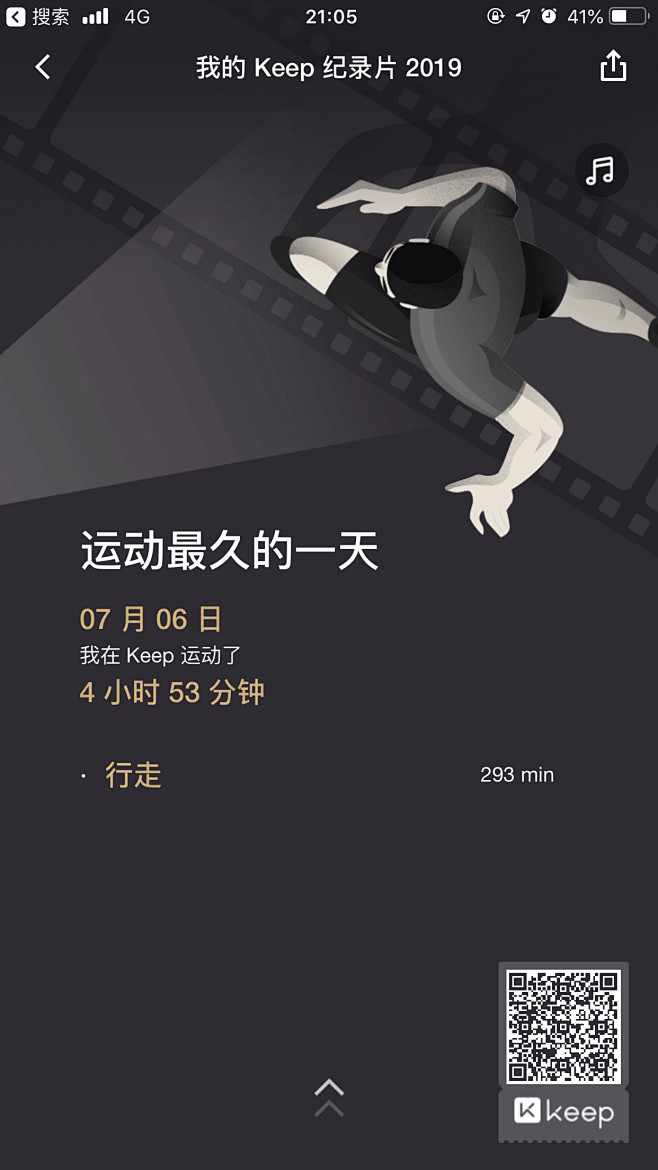Tap the up chevron for next page
The image size is (658, 1170).
[329, 1096]
